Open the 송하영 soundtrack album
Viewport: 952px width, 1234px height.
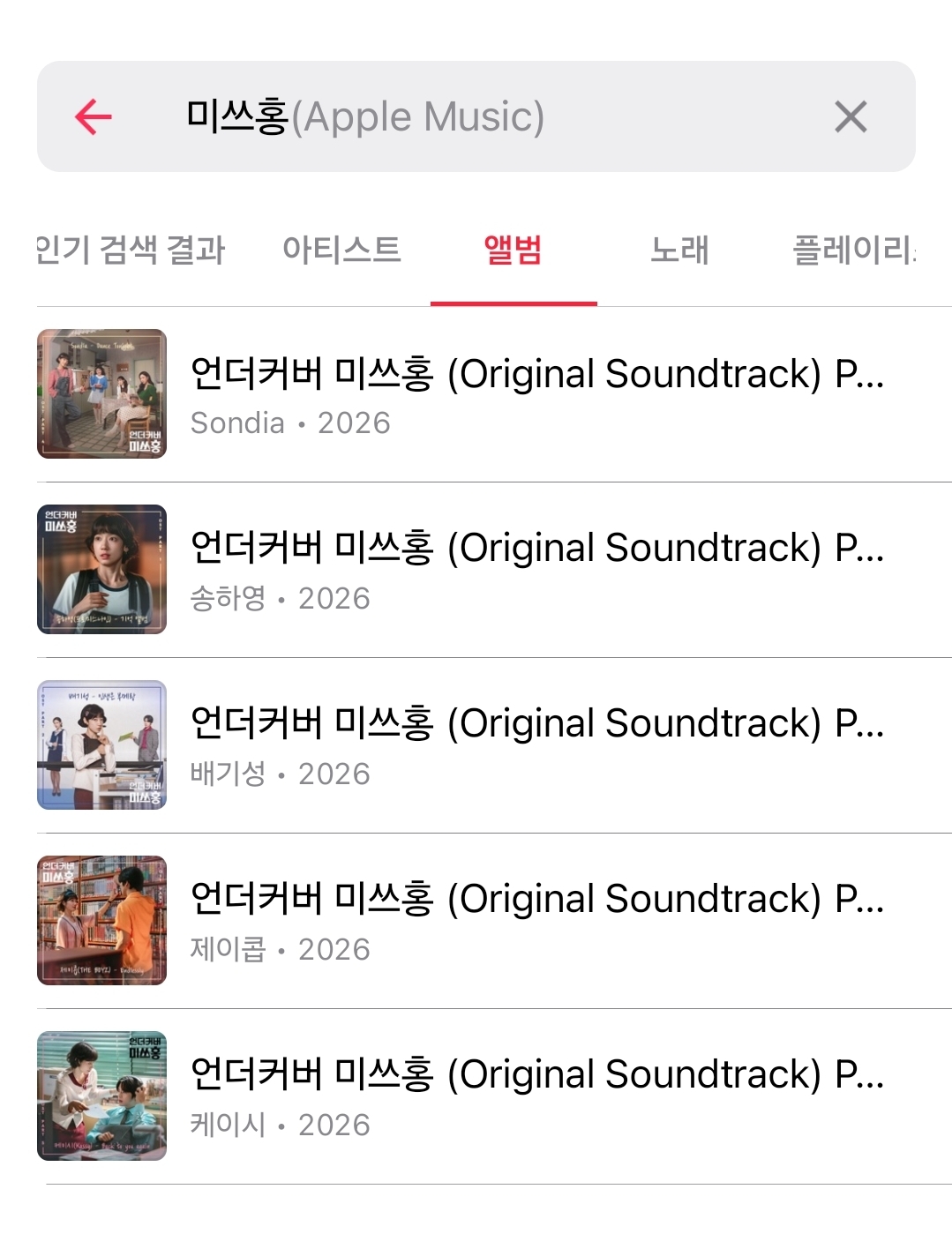[x=494, y=570]
